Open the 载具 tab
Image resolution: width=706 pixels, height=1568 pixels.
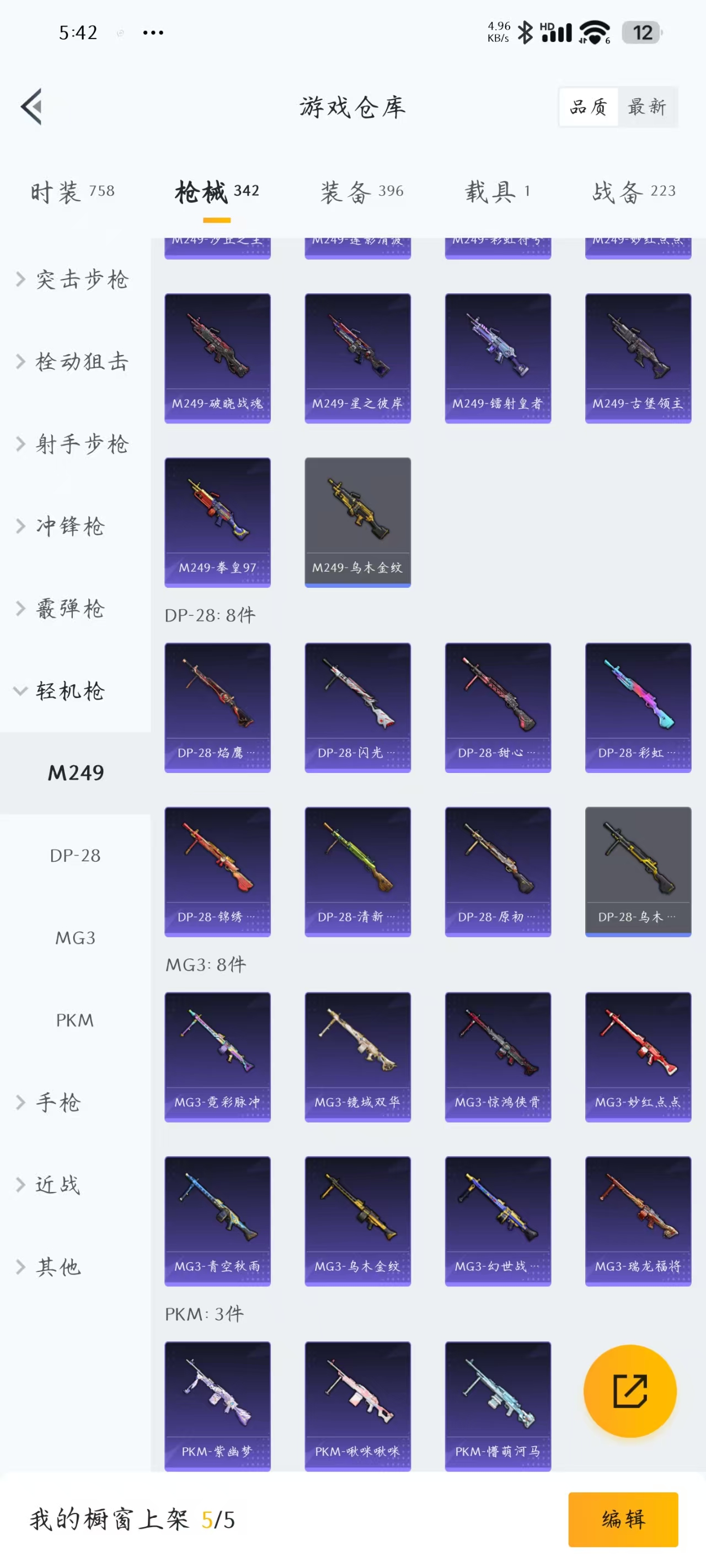[497, 192]
